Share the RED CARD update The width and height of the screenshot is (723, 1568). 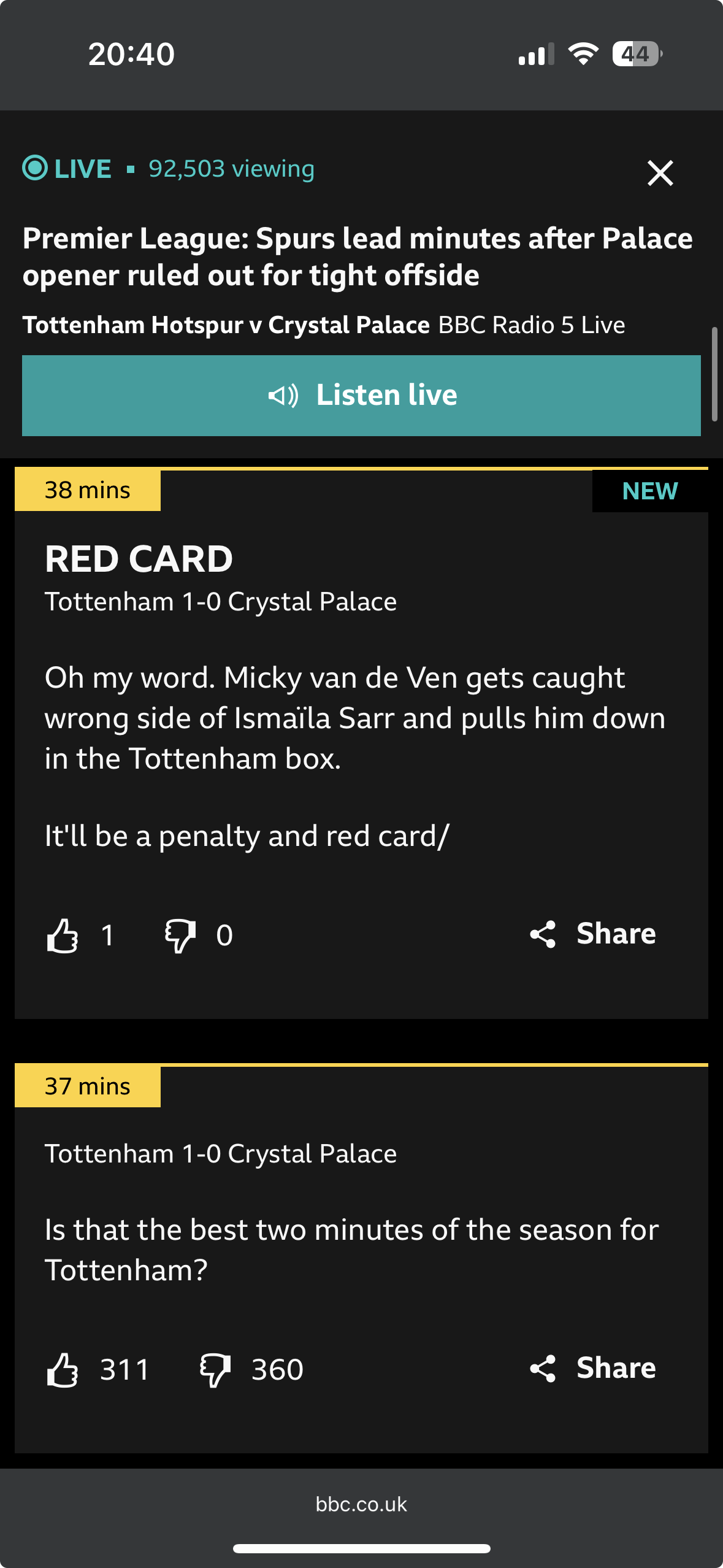point(592,934)
